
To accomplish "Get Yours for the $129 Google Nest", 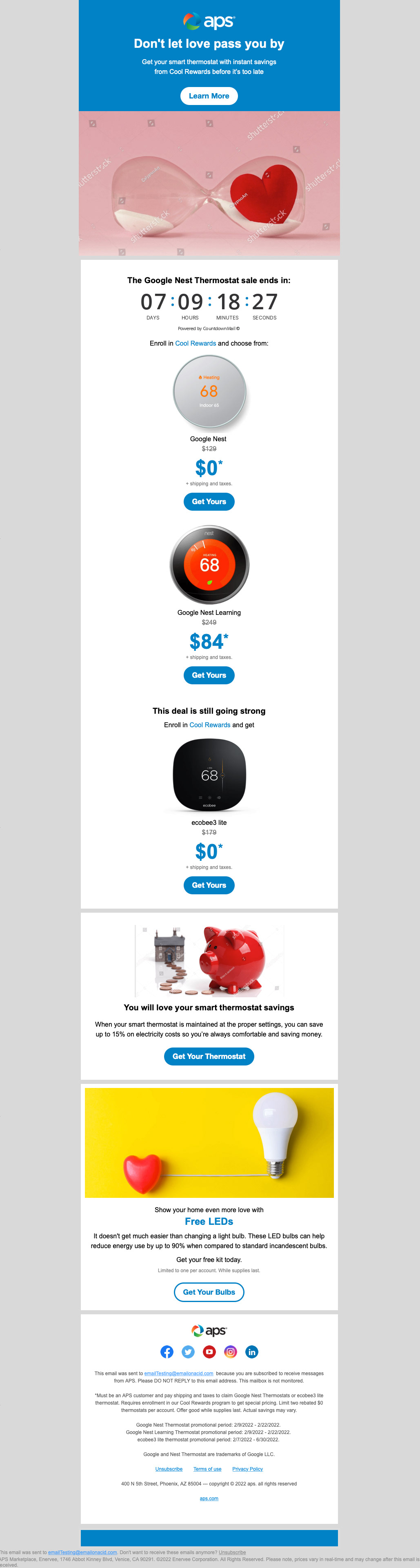I will coord(209,502).
